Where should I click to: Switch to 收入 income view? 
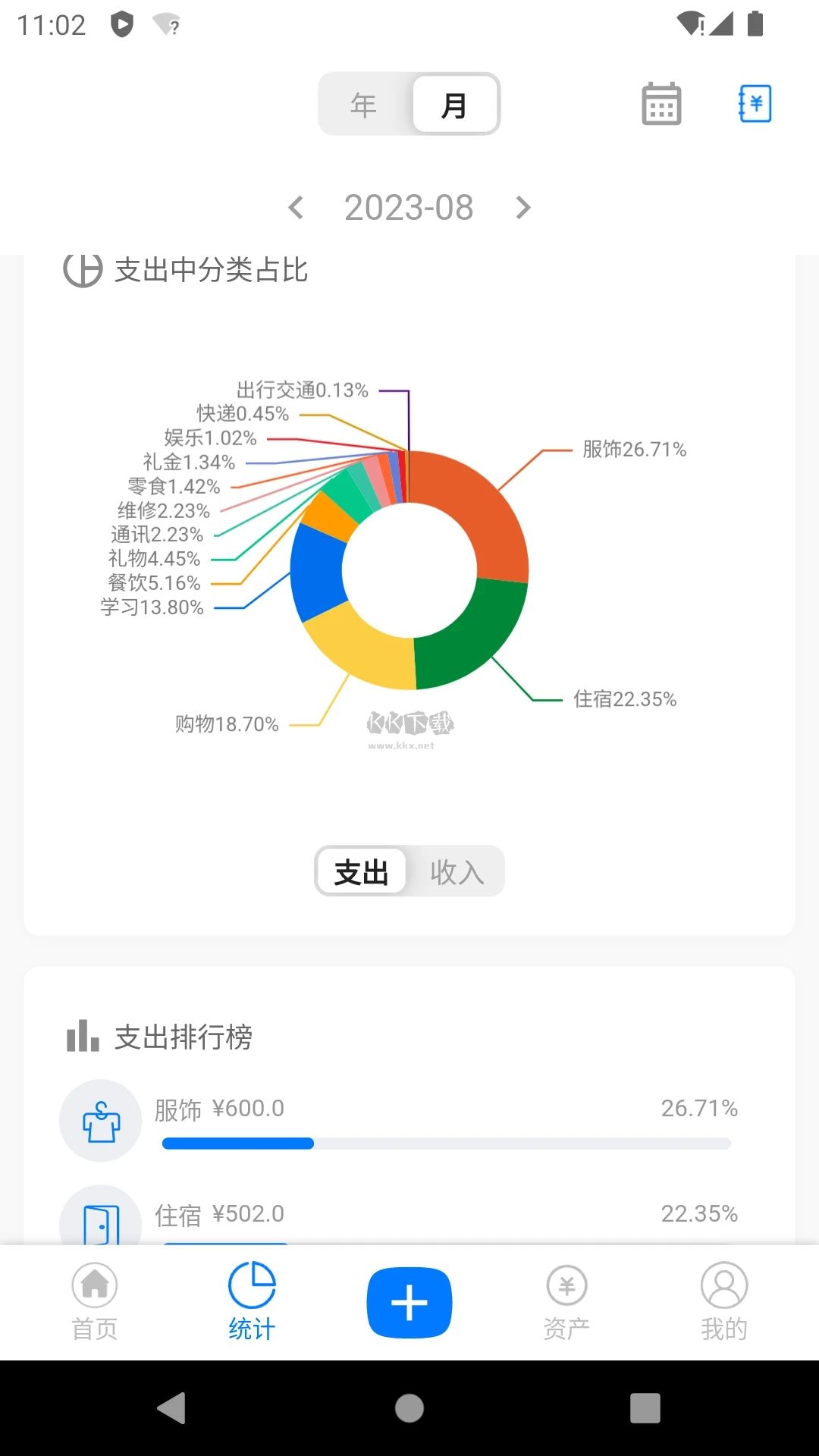(x=458, y=872)
